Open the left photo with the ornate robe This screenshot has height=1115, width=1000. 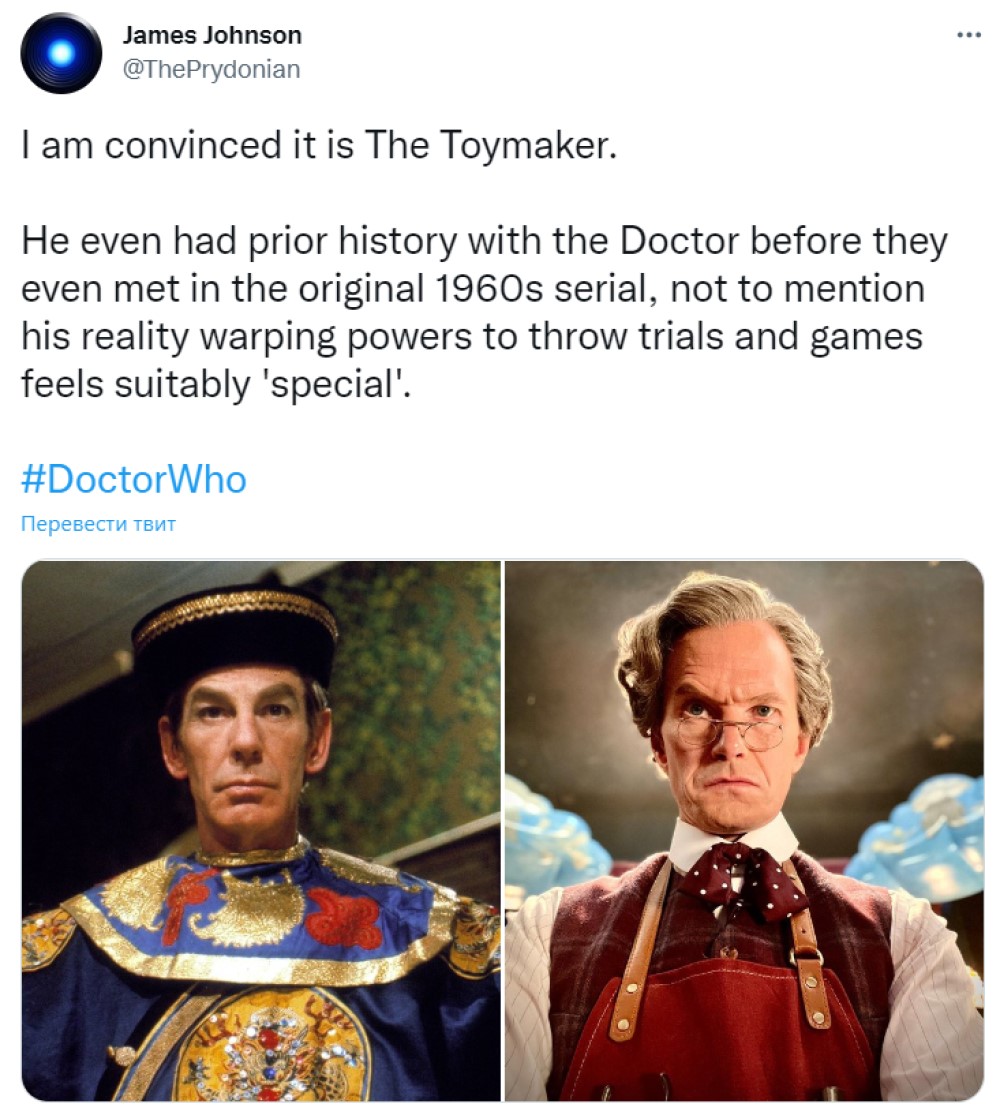coord(261,830)
